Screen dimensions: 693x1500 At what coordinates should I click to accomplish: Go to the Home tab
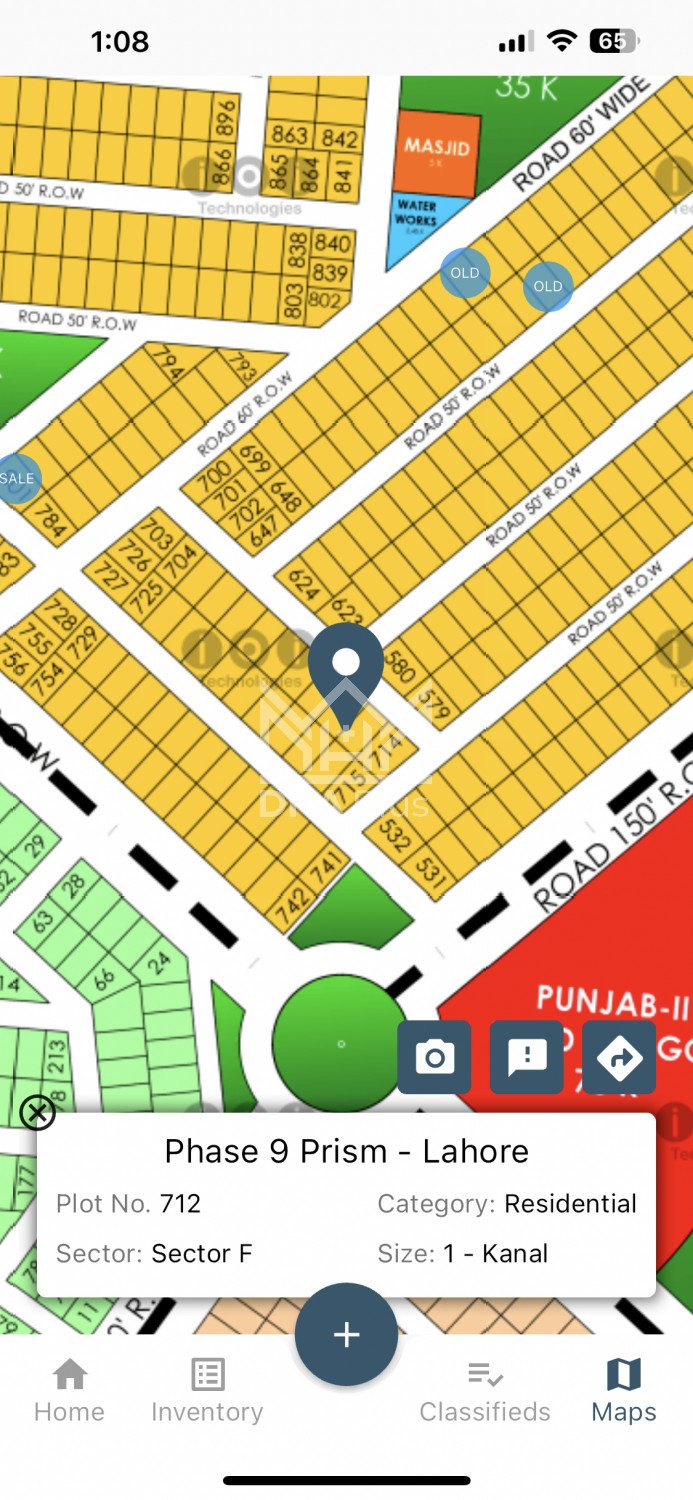69,1390
